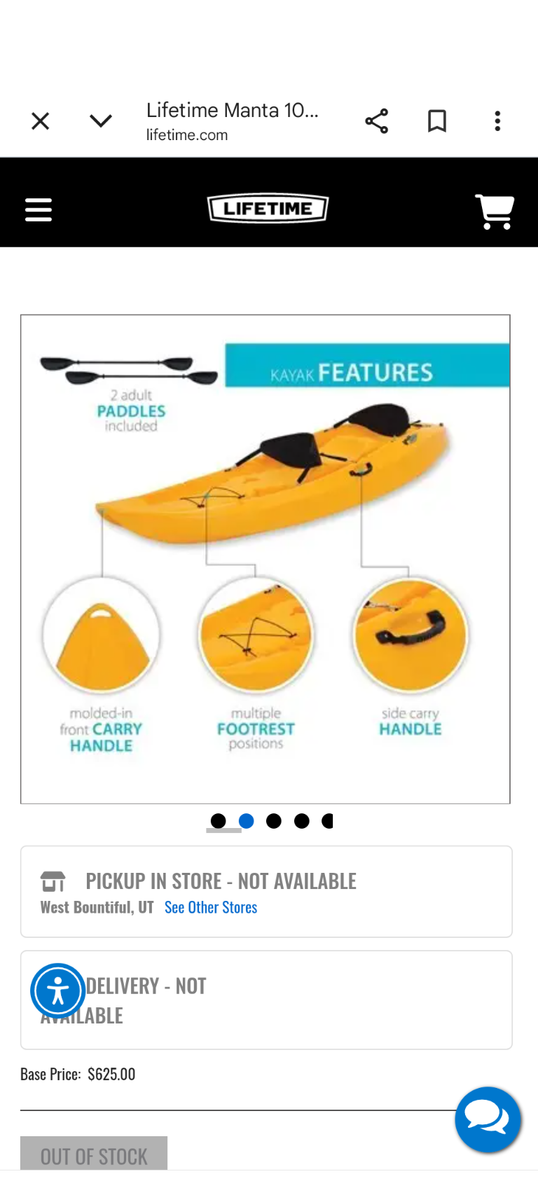Image resolution: width=538 pixels, height=1200 pixels.
Task: Open the accessibility options button
Action: click(58, 991)
